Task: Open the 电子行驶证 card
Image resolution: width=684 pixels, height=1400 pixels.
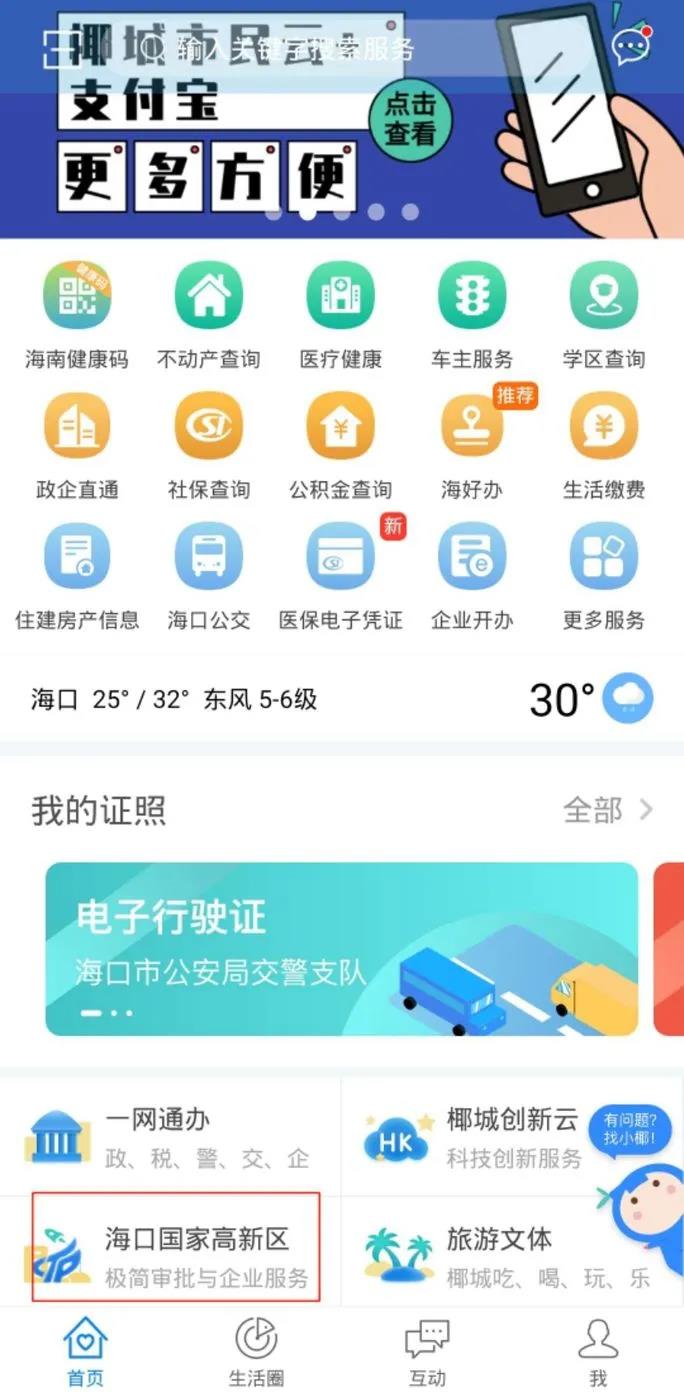Action: point(341,948)
